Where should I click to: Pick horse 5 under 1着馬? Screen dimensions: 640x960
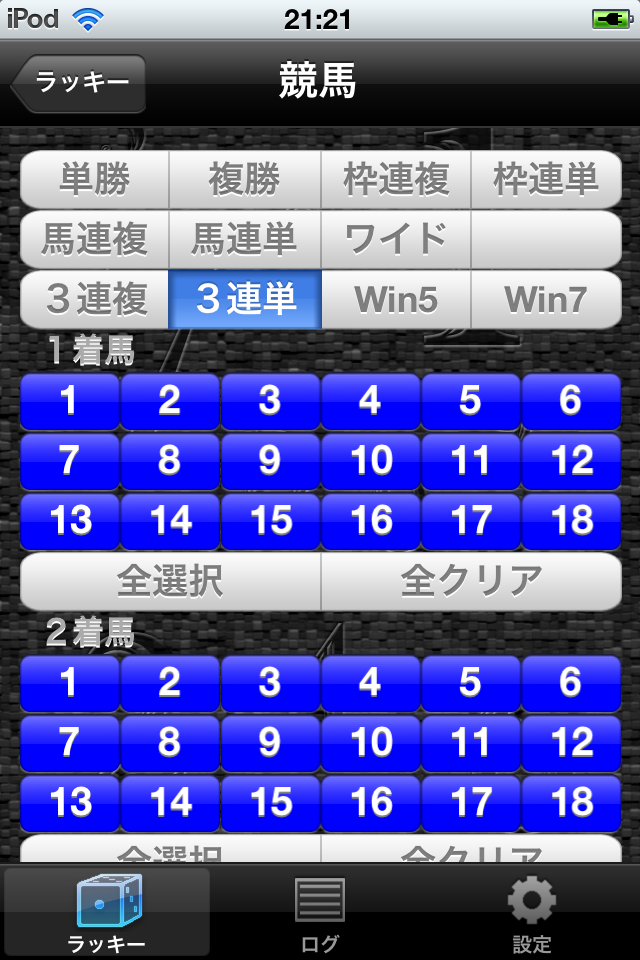click(470, 401)
